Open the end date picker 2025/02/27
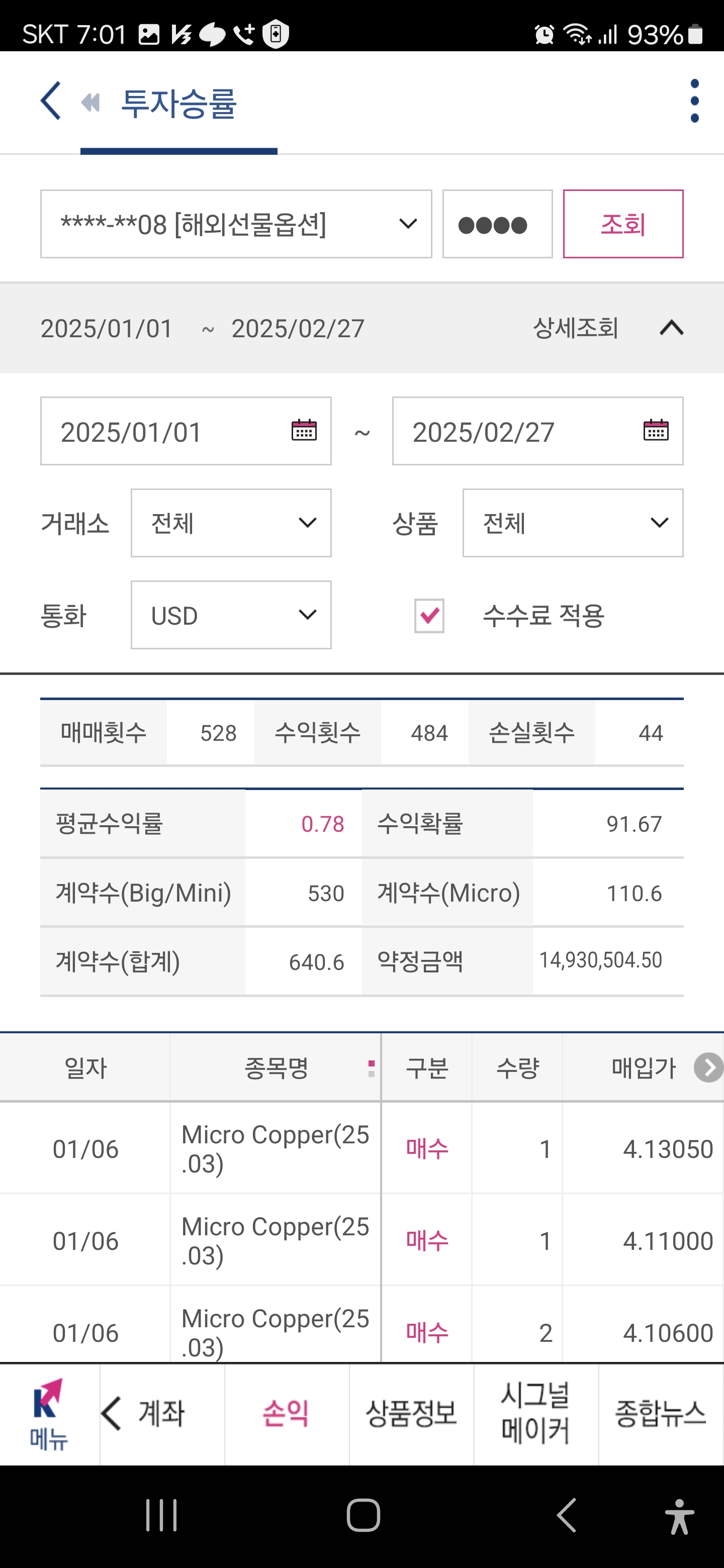The image size is (724, 1568). point(537,432)
